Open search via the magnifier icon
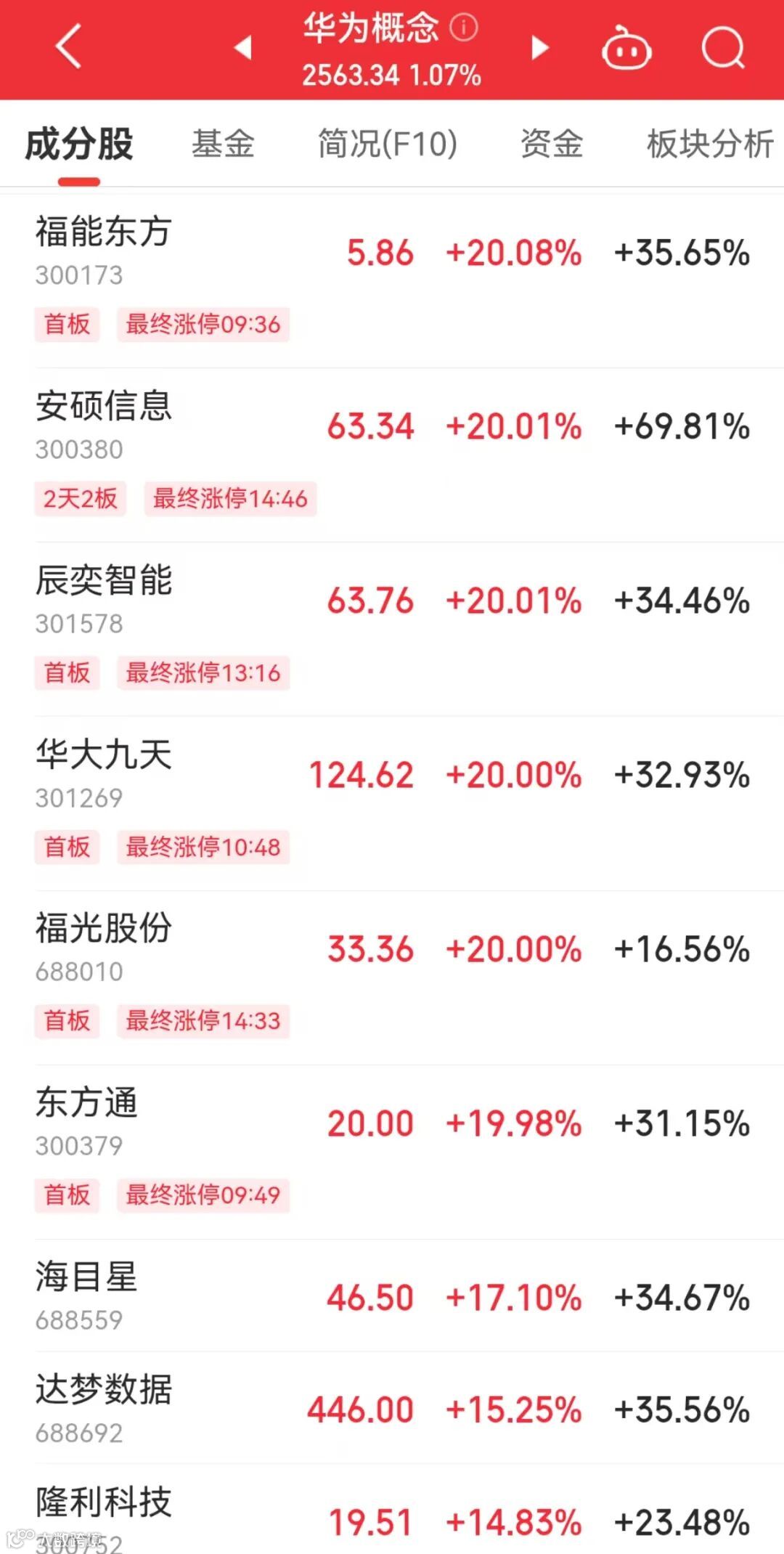Screen dimensions: 784x1554 point(723,49)
